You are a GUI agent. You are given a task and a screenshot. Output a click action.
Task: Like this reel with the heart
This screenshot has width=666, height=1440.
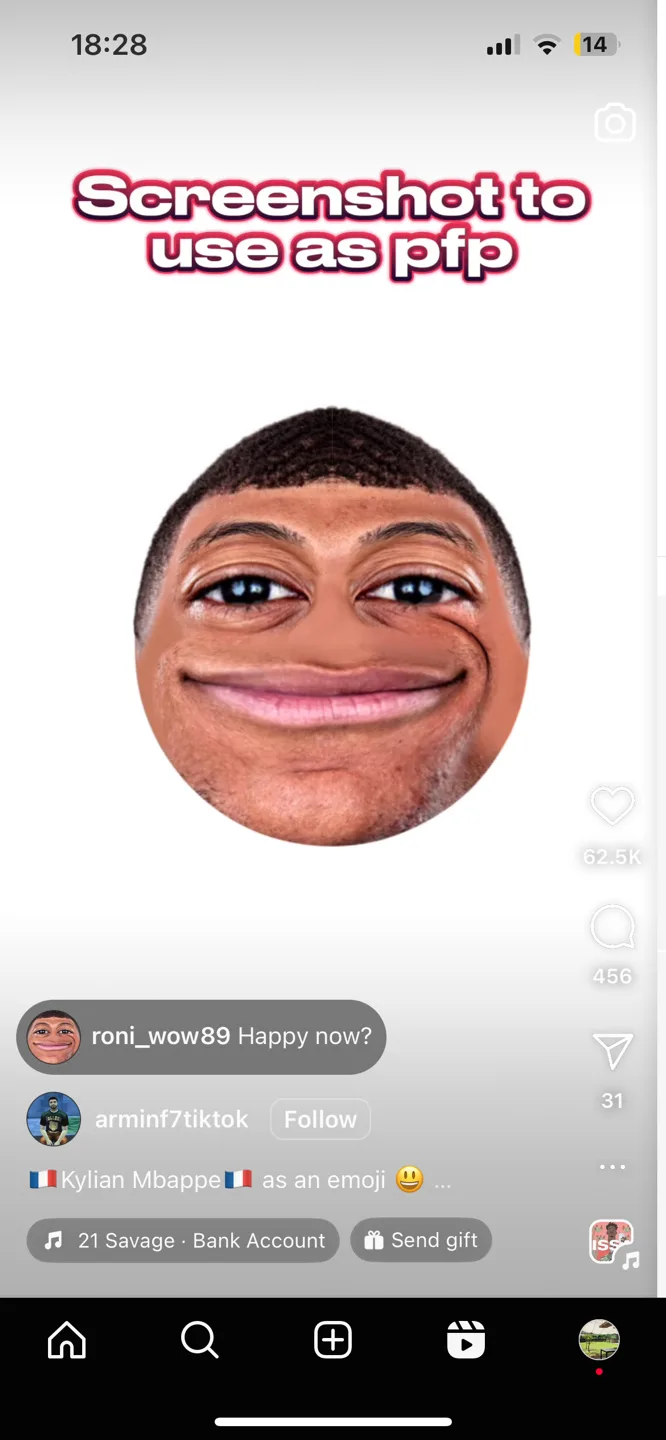612,806
